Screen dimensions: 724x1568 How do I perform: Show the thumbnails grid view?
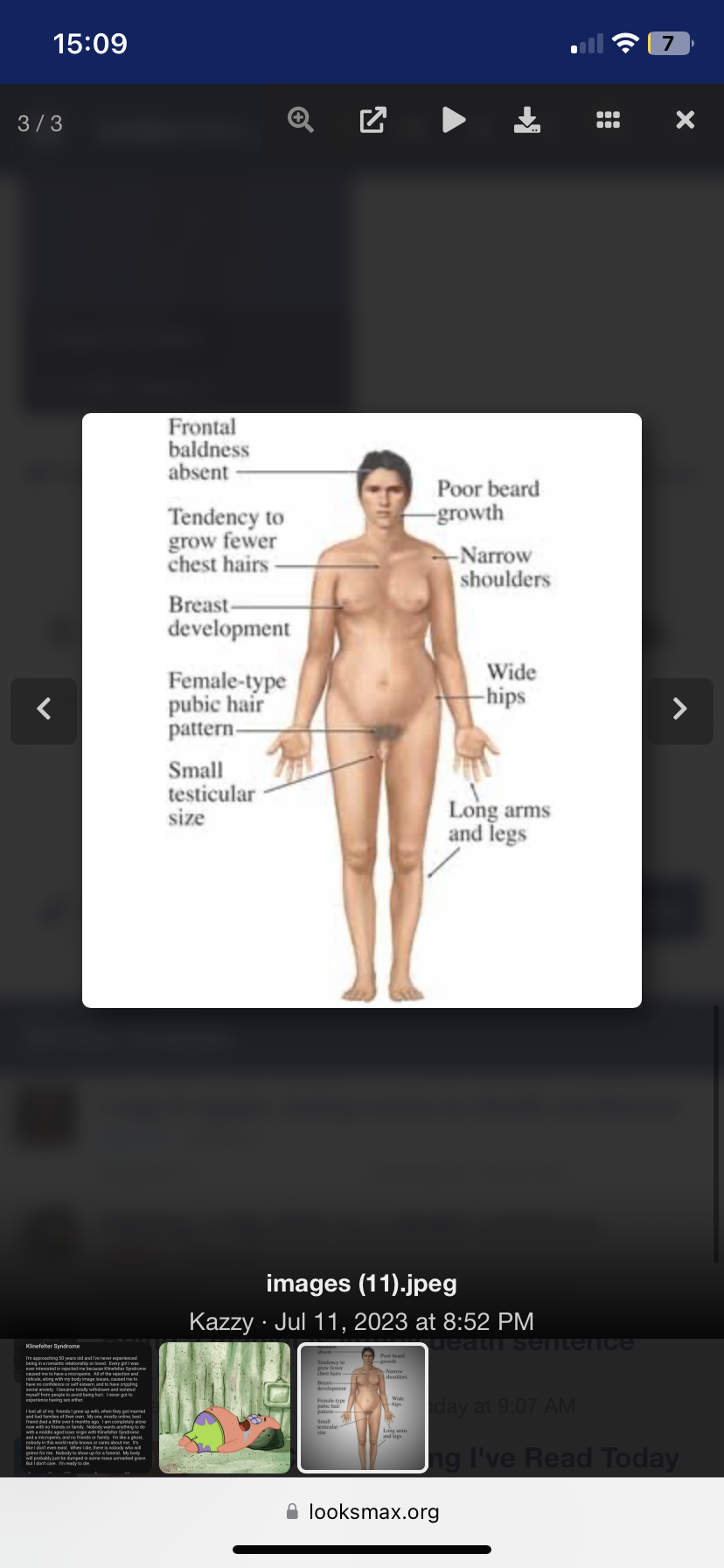point(608,120)
